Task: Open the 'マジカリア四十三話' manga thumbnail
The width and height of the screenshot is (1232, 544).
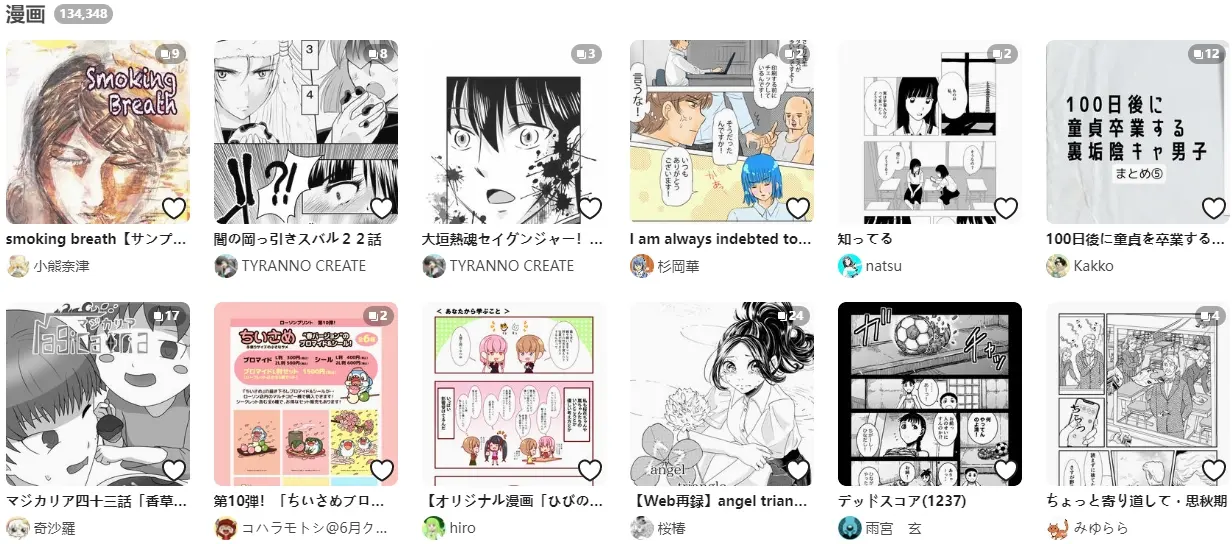Action: pyautogui.click(x=97, y=392)
